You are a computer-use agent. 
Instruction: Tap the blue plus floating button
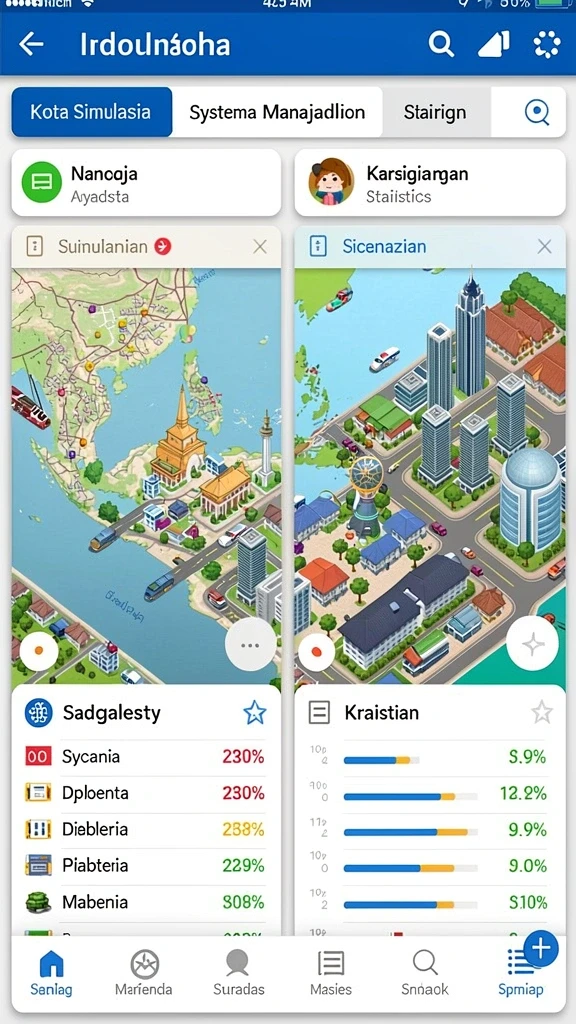pyautogui.click(x=541, y=948)
